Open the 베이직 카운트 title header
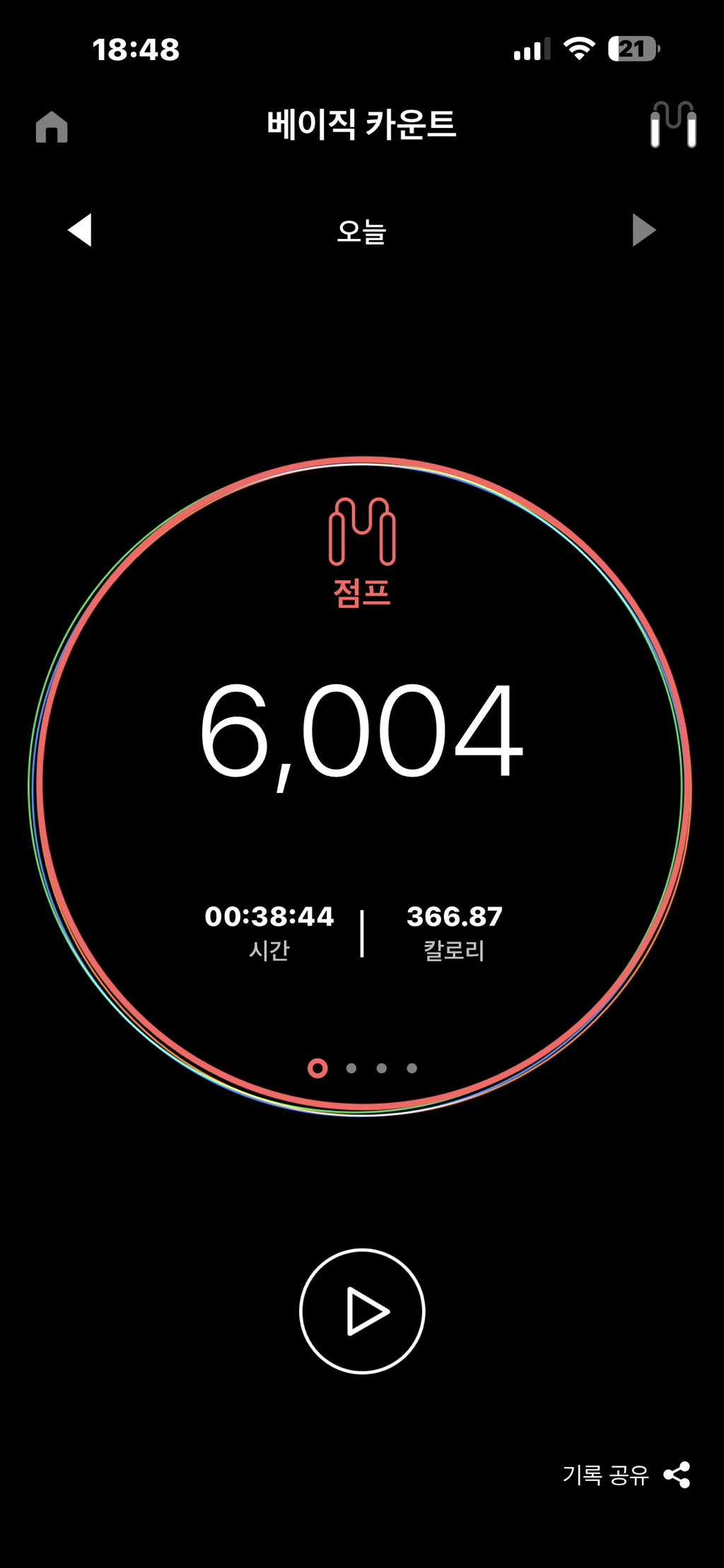Viewport: 724px width, 1568px height. pos(361,123)
